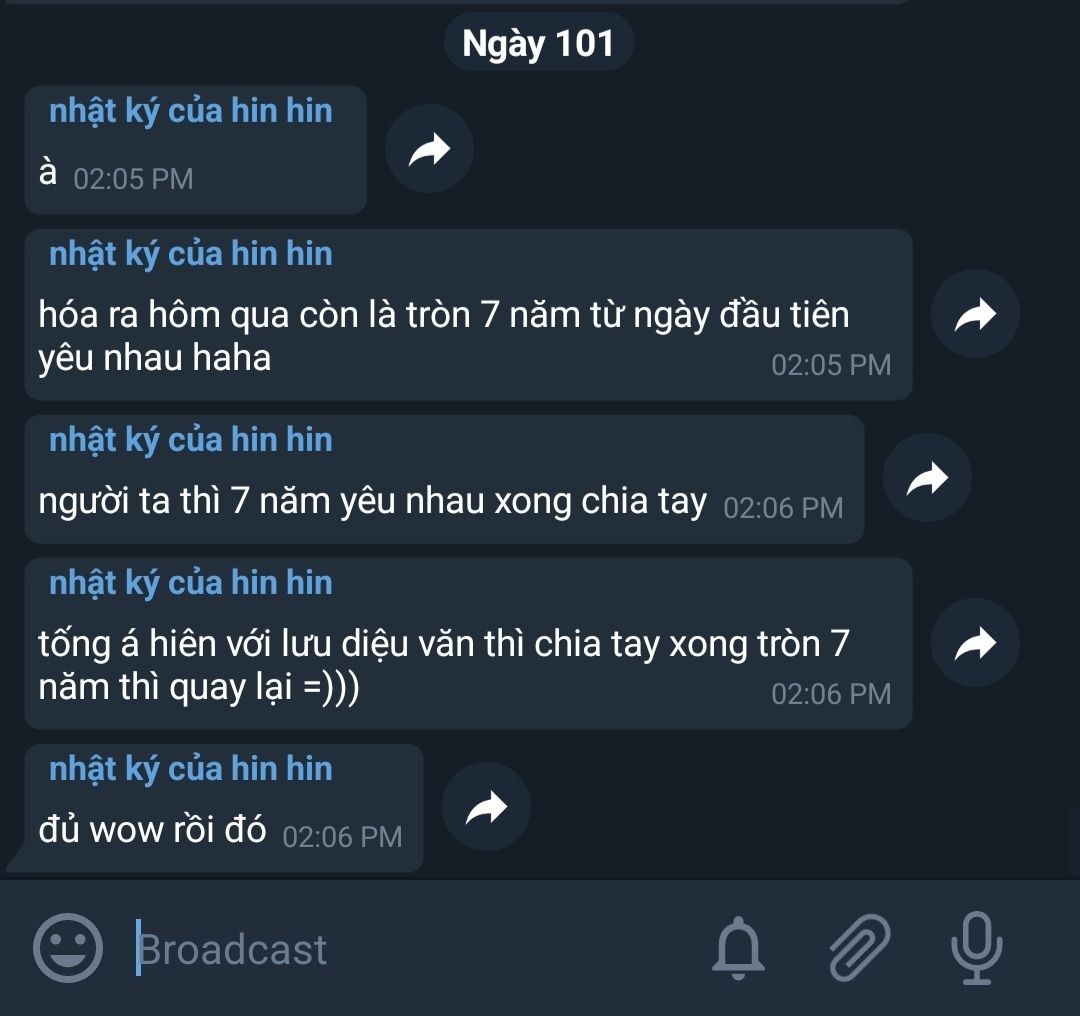
Task: Tap the microphone to record voice
Action: 975,948
